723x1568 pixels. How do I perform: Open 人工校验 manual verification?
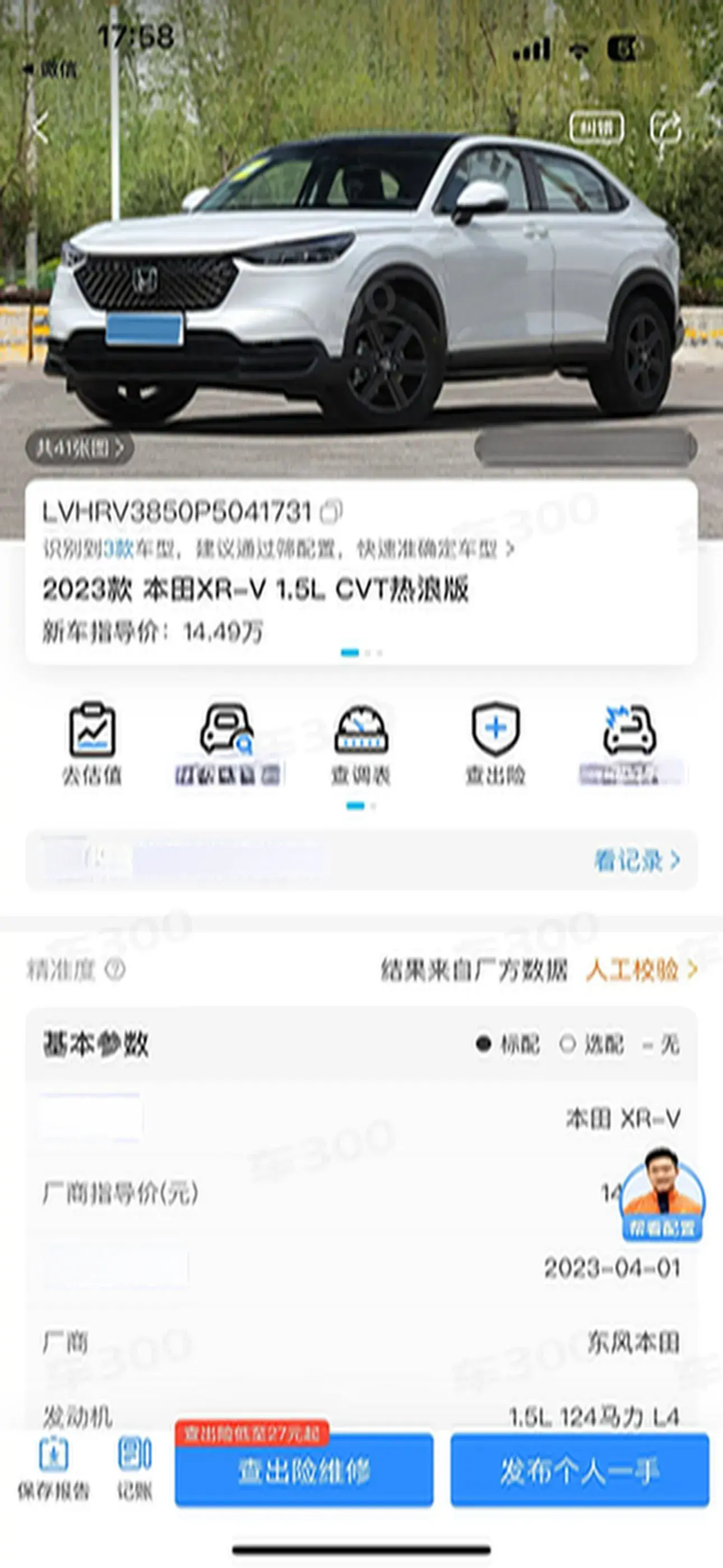pyautogui.click(x=641, y=970)
